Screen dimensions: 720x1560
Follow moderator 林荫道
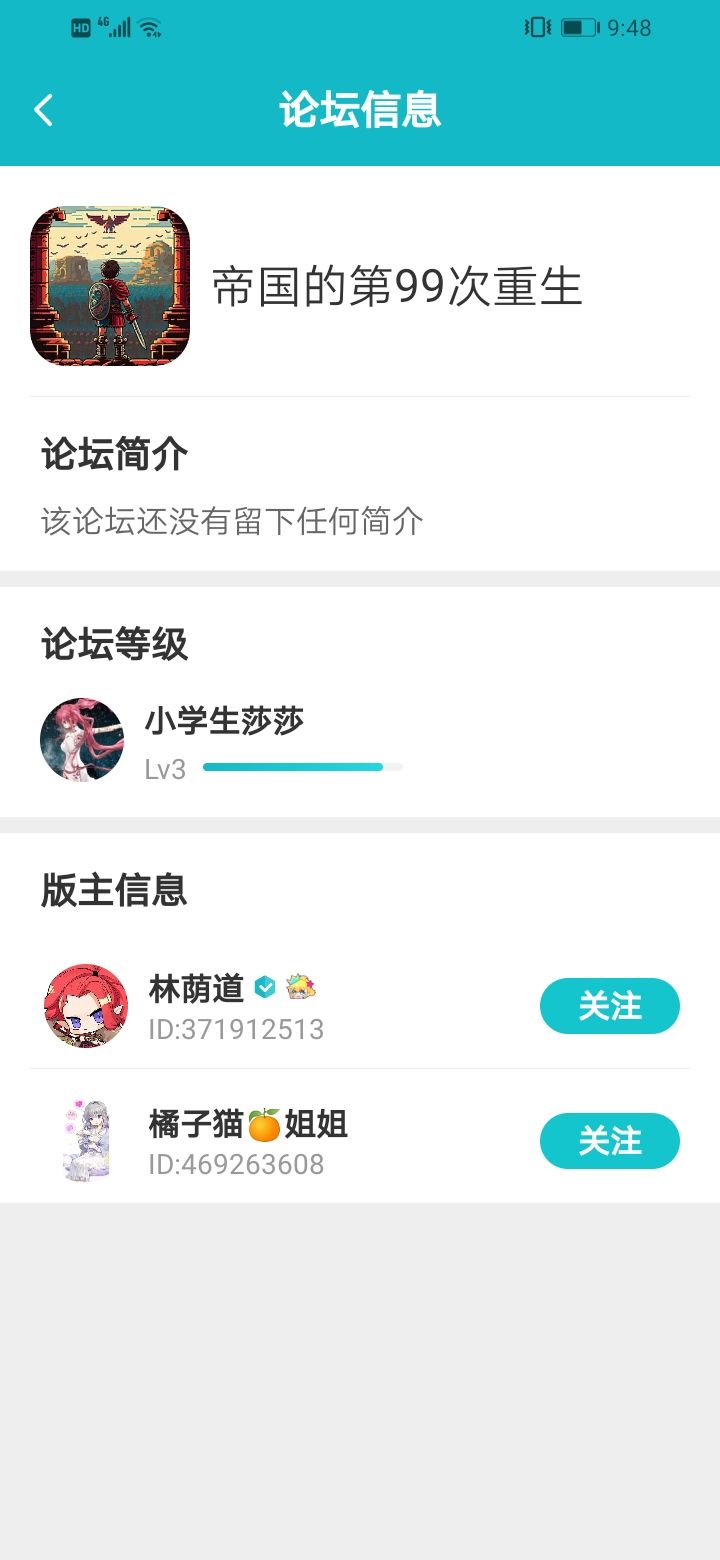[609, 1006]
